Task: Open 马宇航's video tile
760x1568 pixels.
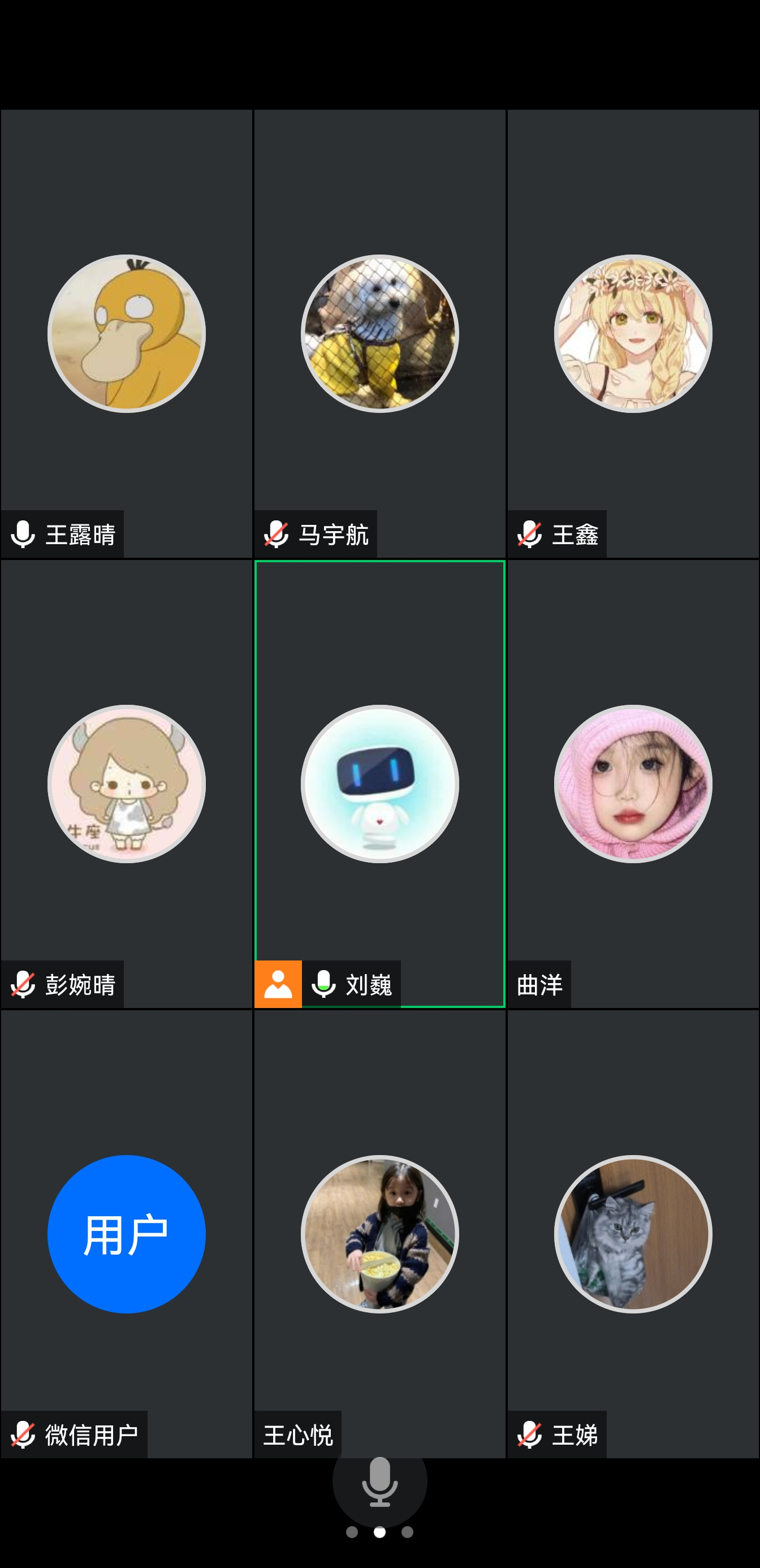Action: point(379,334)
